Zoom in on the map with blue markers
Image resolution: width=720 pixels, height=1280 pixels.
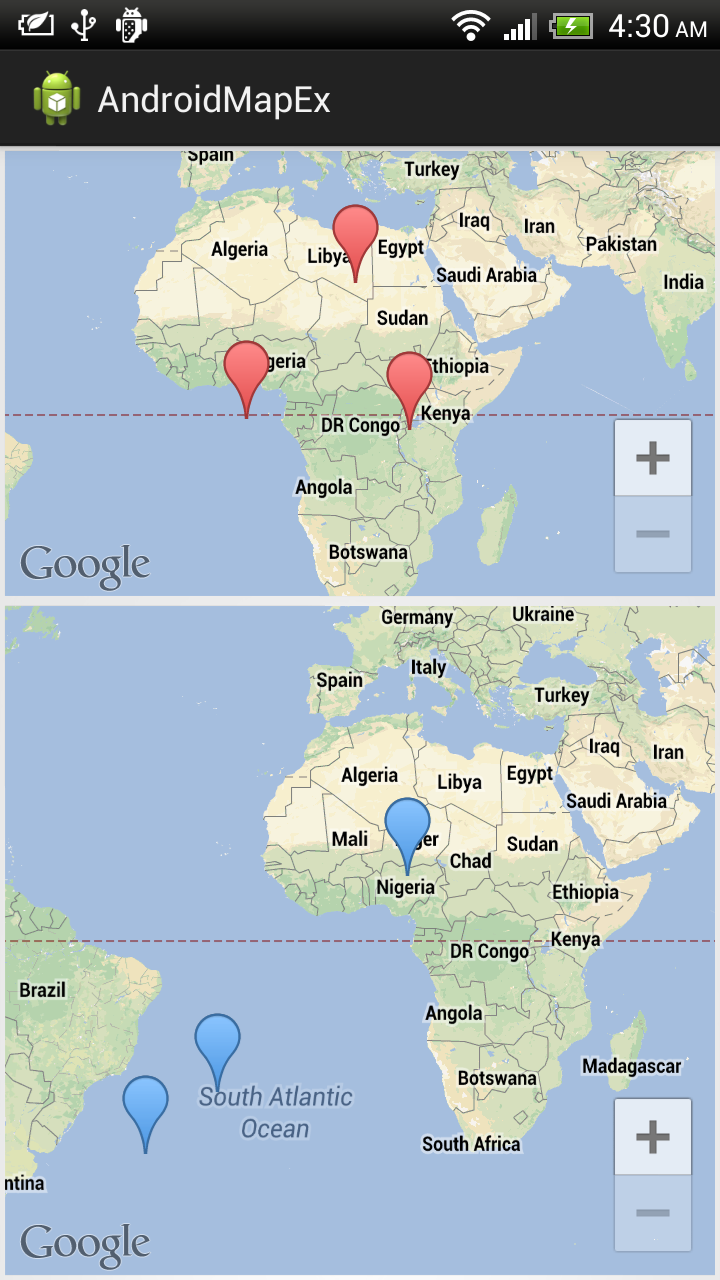point(653,1137)
